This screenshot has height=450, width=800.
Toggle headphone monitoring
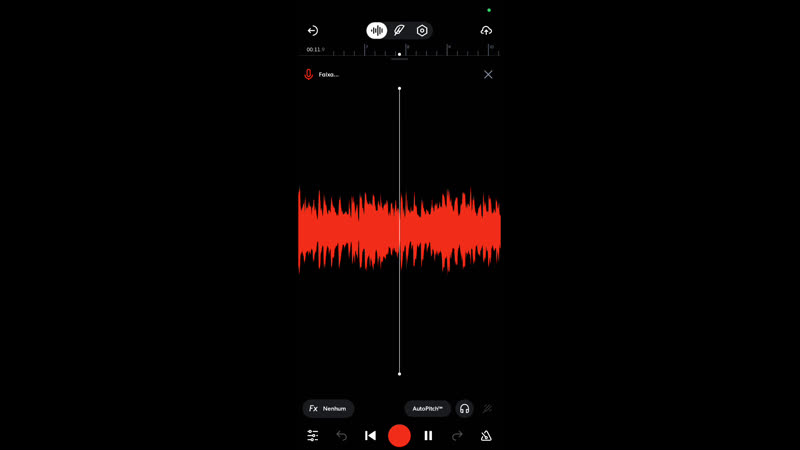click(x=464, y=408)
